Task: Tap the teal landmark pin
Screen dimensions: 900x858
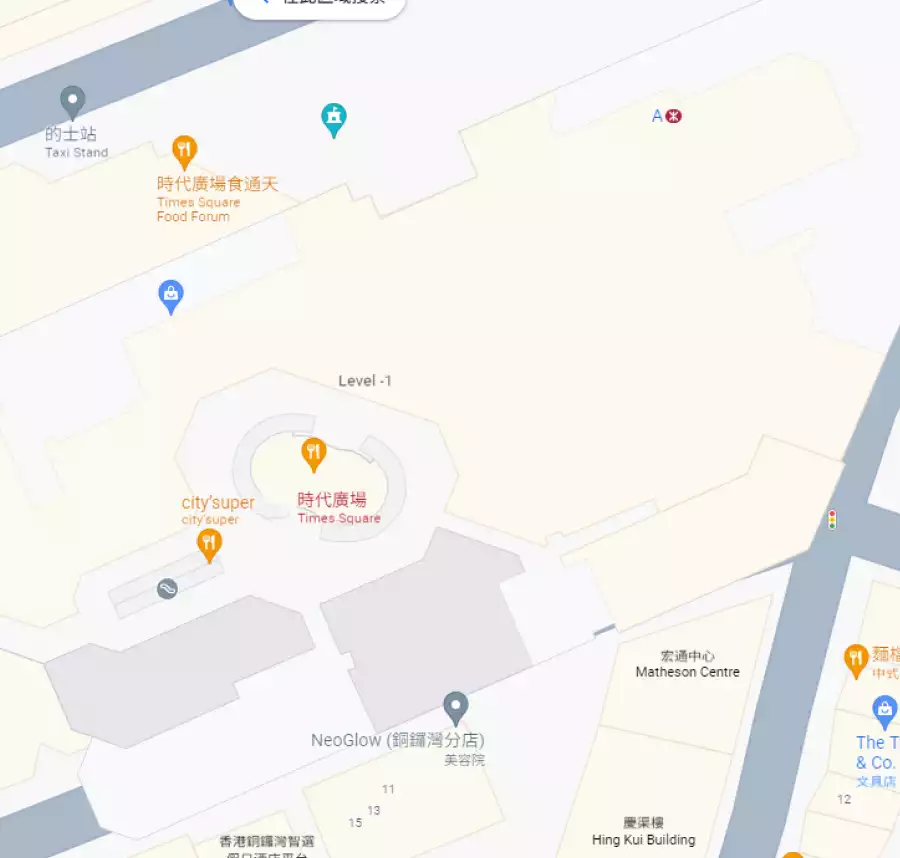Action: 334,120
